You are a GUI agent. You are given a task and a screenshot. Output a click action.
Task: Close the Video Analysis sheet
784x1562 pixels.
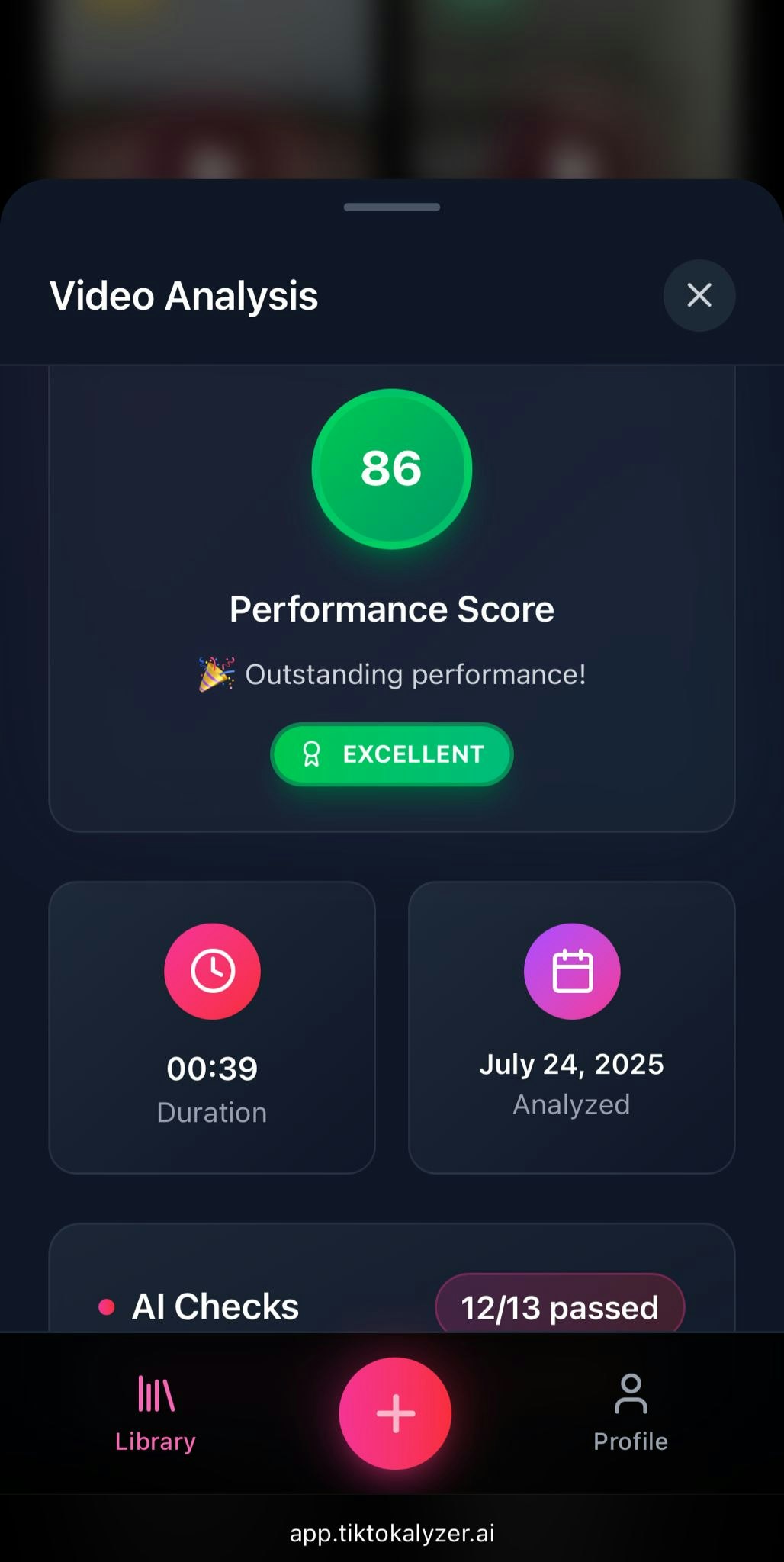point(699,295)
